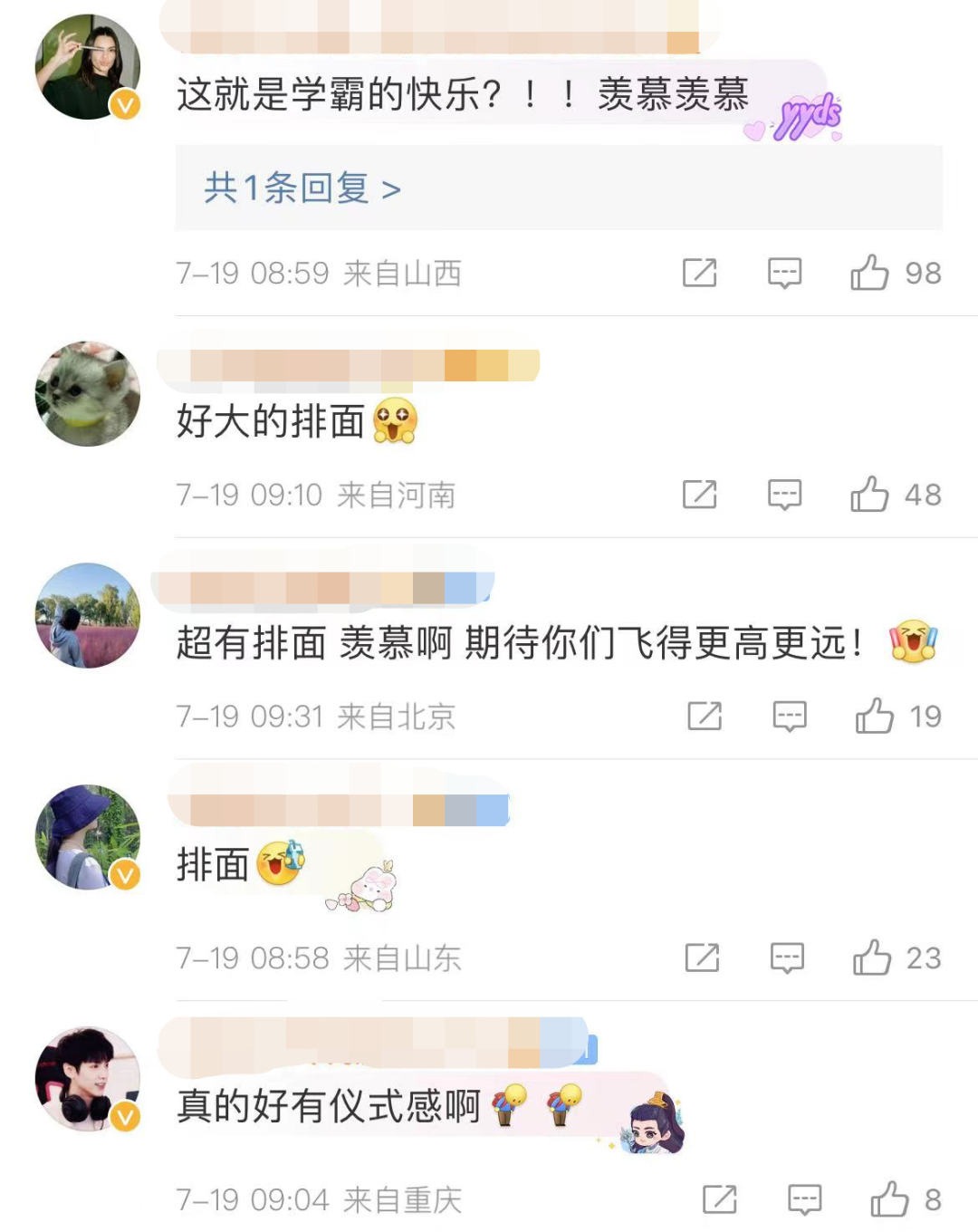Open the kitten avatar profile

tap(88, 394)
